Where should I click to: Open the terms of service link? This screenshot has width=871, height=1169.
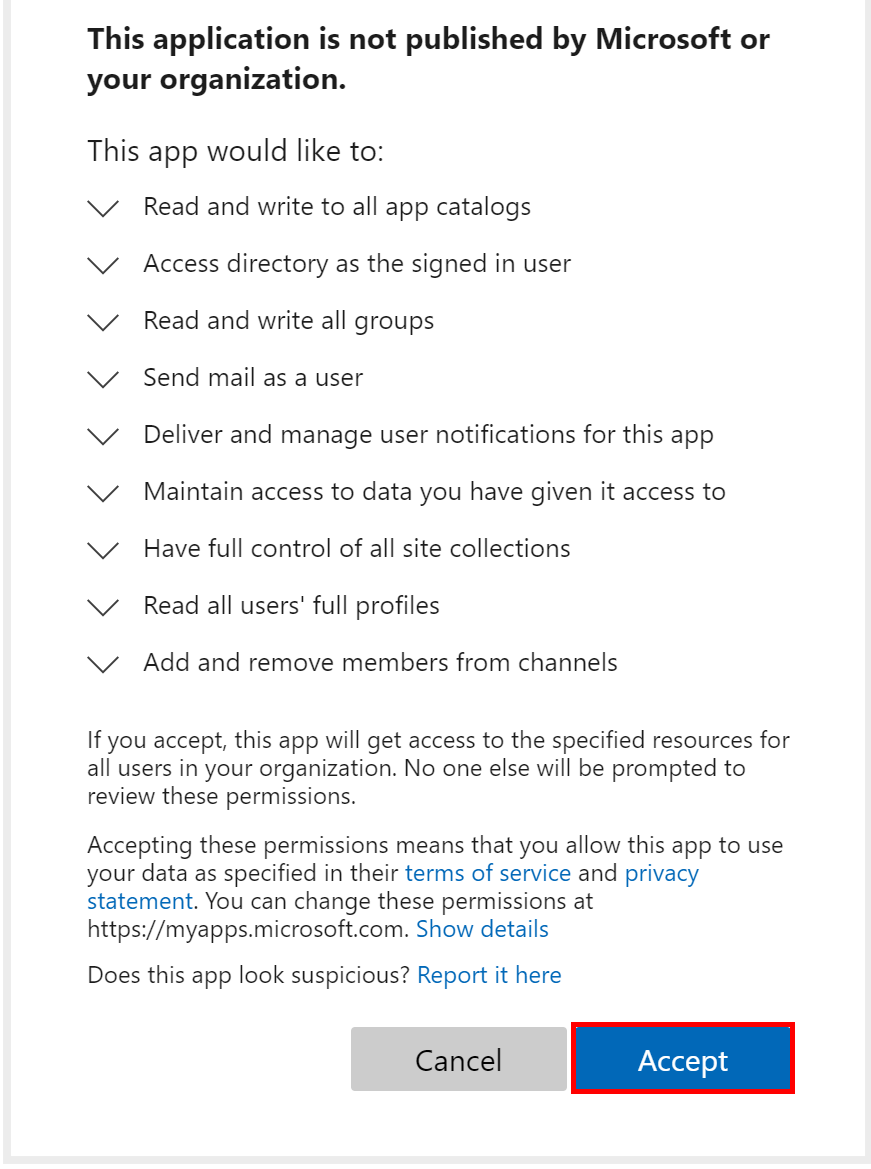point(487,873)
